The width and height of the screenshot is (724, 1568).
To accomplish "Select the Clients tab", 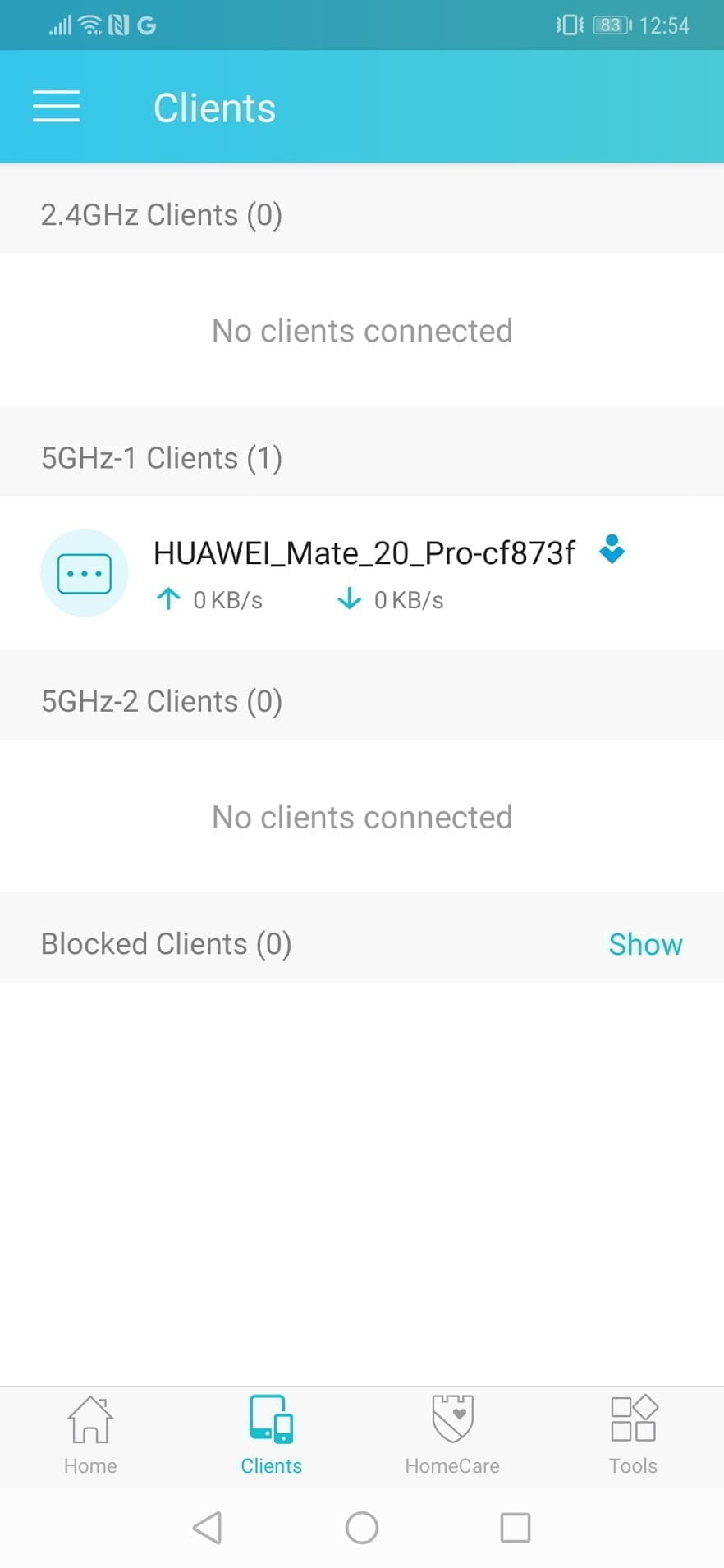I will [272, 1435].
